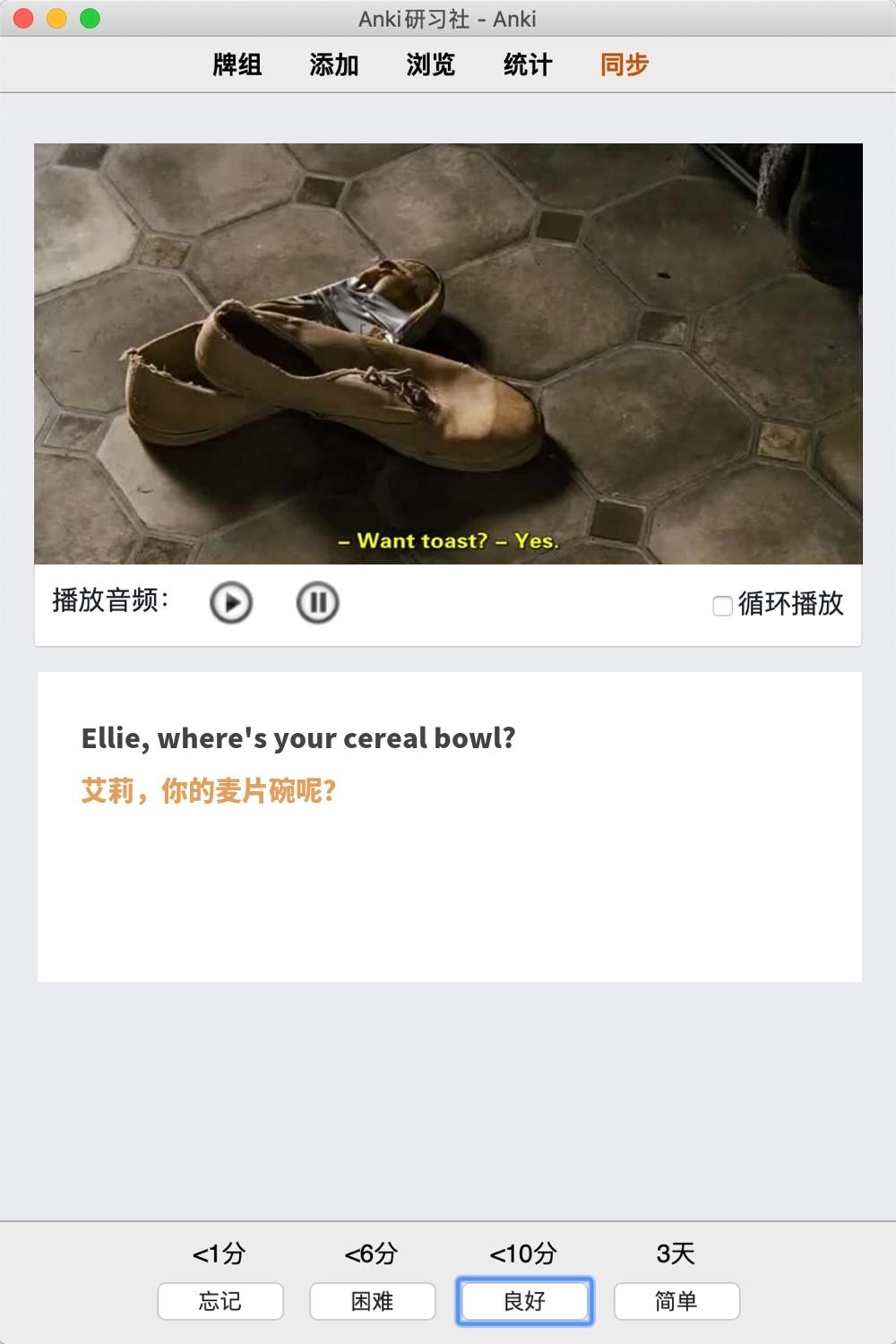This screenshot has height=1344, width=896.
Task: Tap 同步 to sync the collection
Action: pos(625,65)
